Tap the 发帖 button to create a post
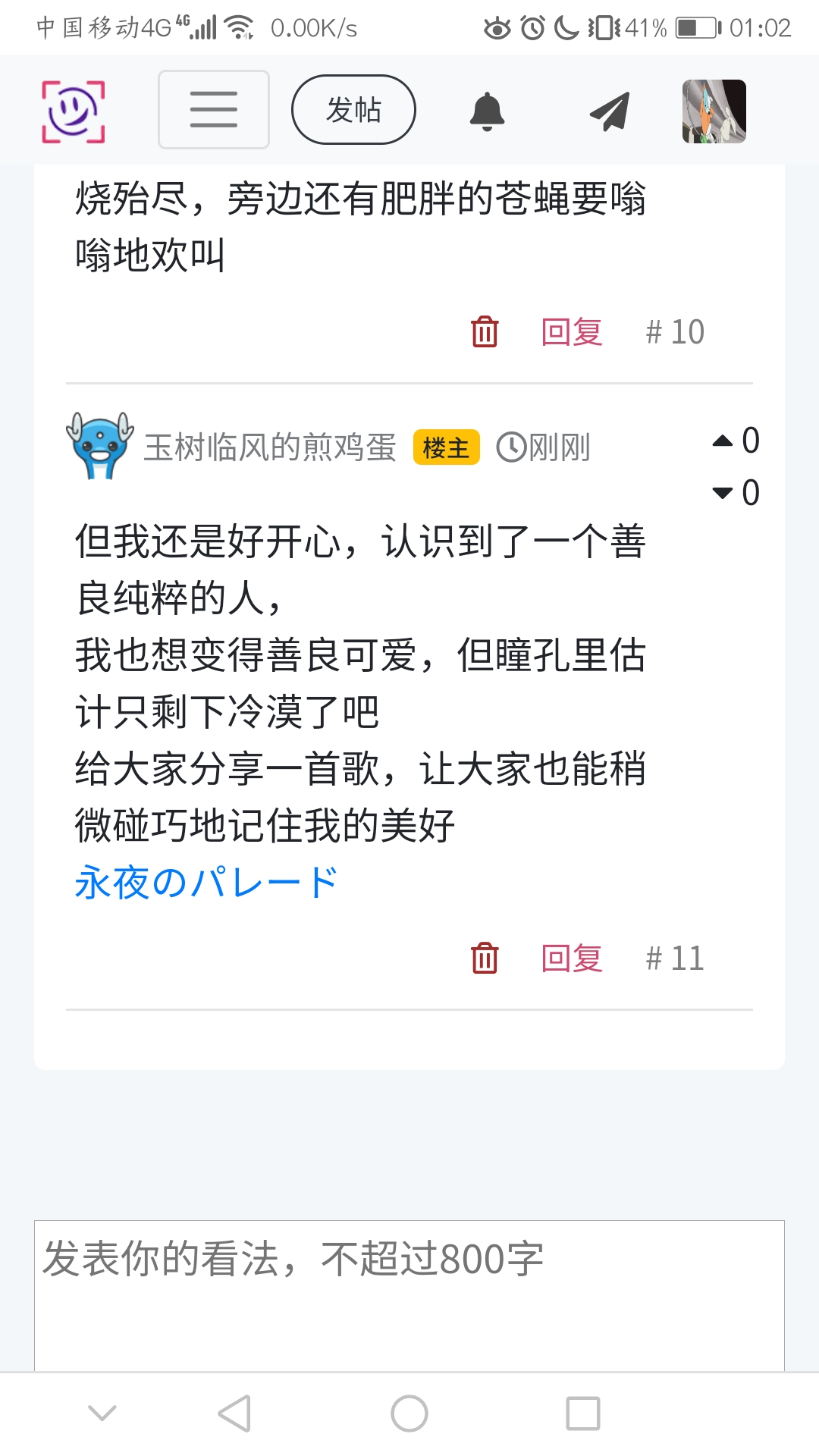 [353, 110]
